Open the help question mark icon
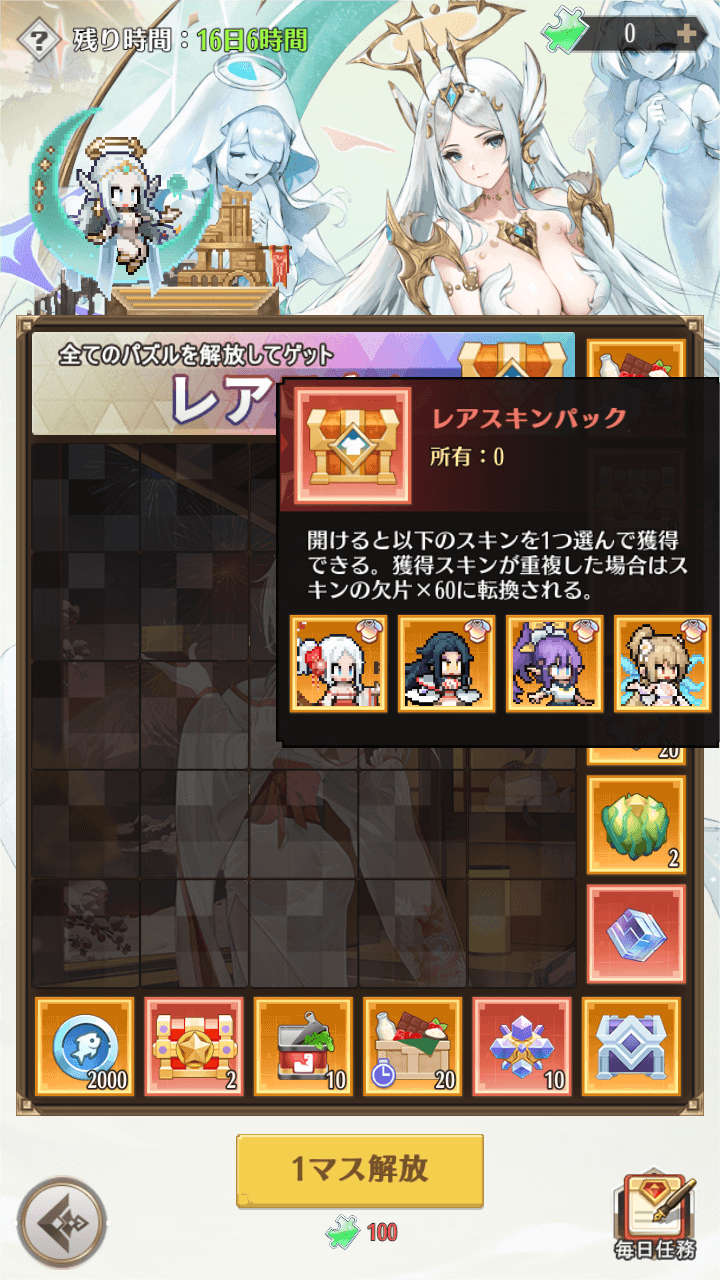720x1280 pixels. pos(39,40)
